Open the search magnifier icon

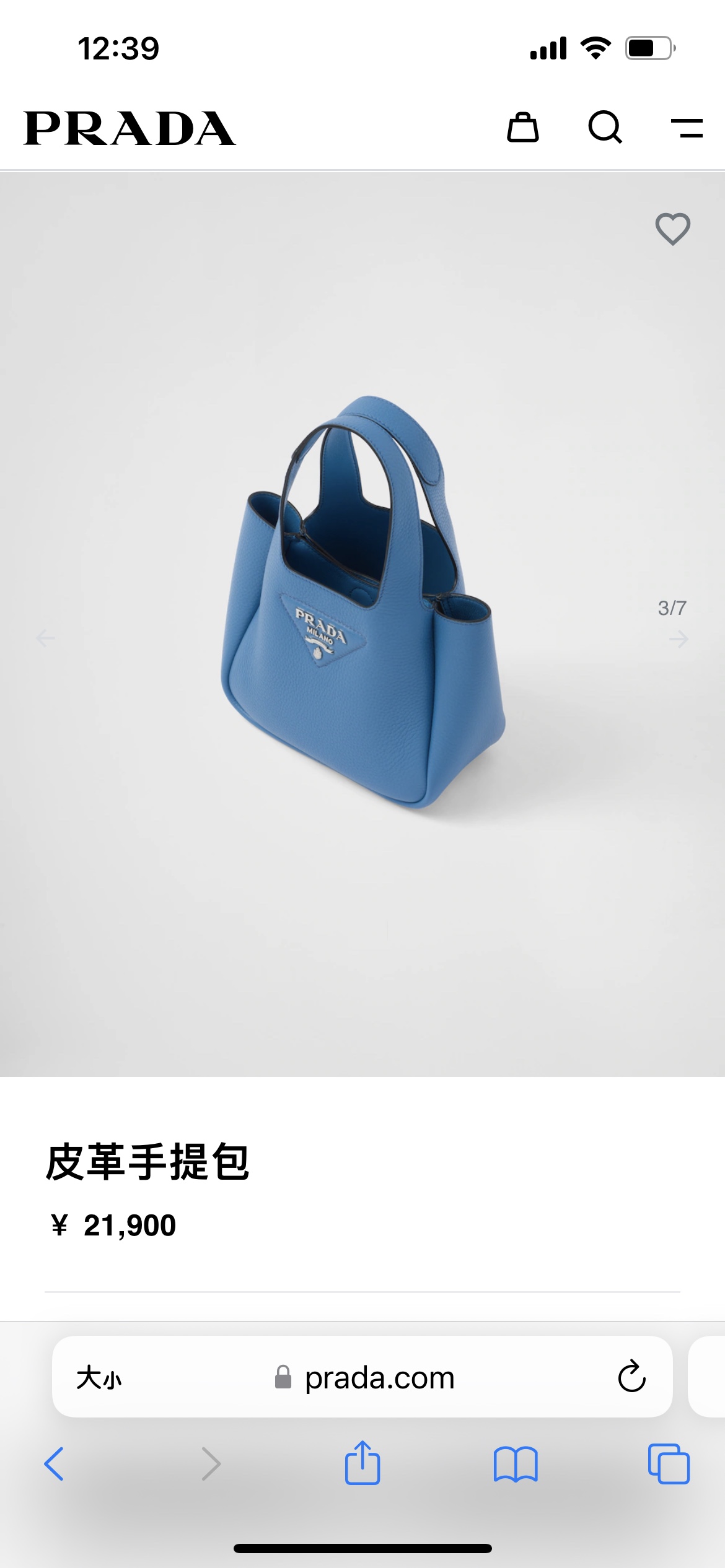click(x=605, y=128)
